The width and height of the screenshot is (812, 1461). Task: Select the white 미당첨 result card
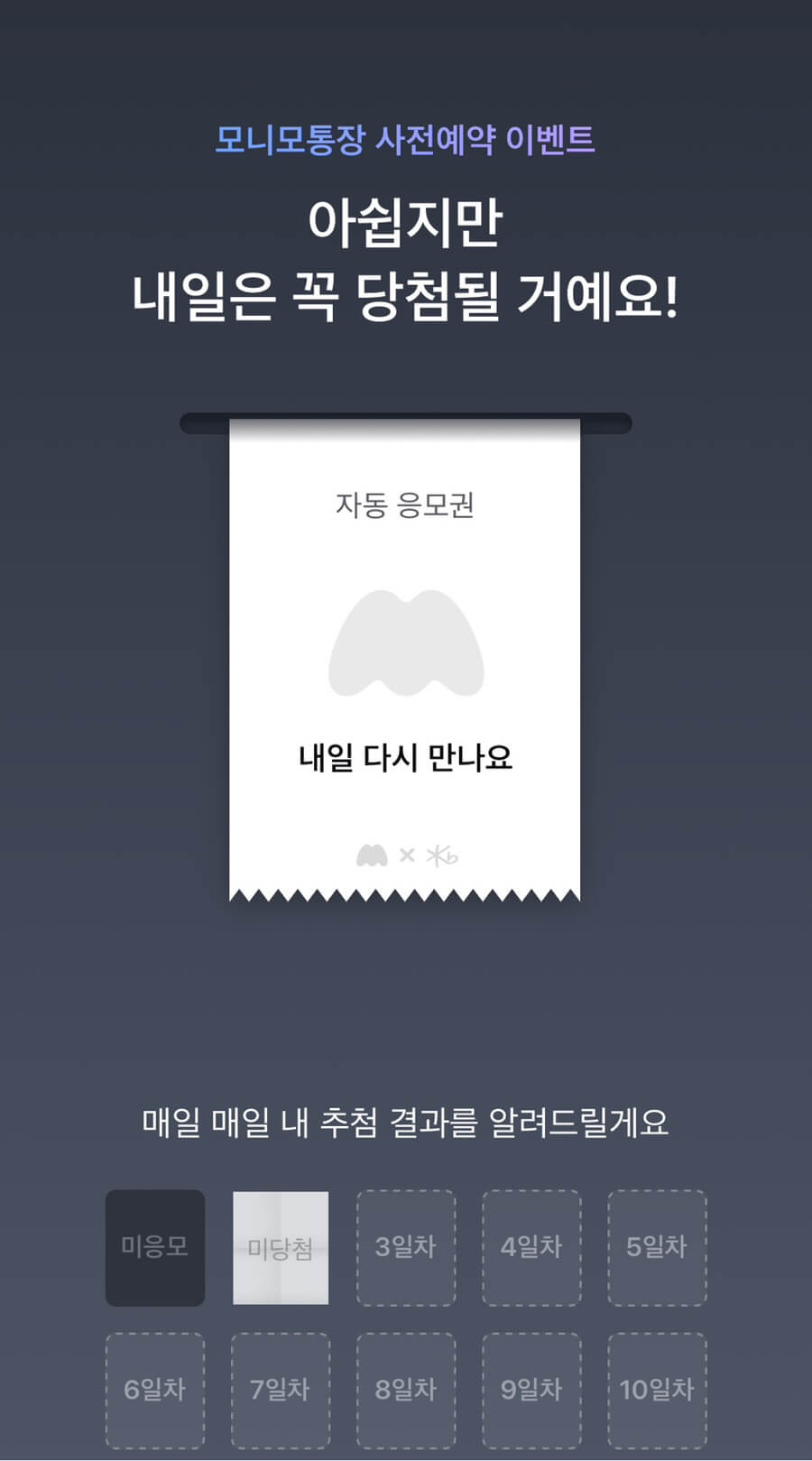tap(281, 1249)
